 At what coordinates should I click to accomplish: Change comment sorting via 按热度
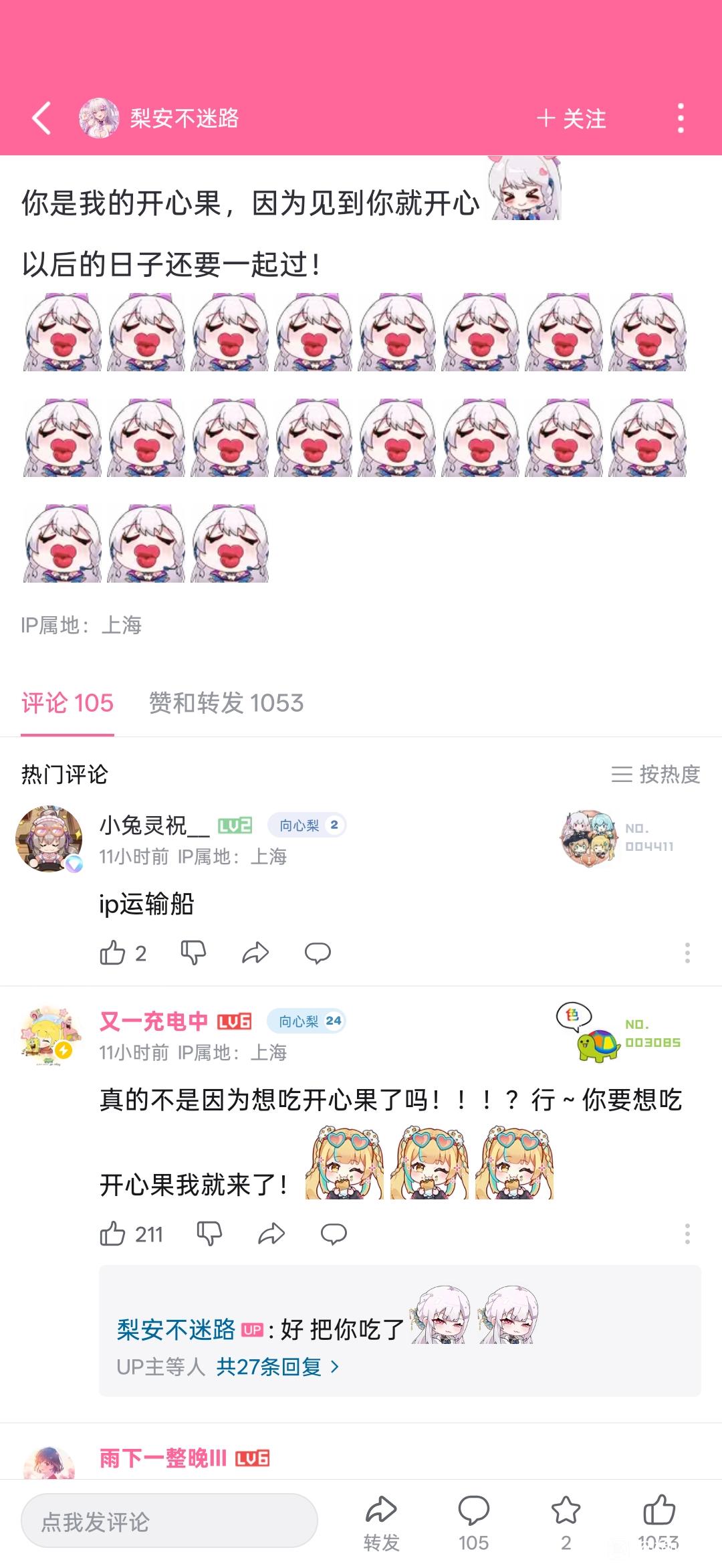656,774
